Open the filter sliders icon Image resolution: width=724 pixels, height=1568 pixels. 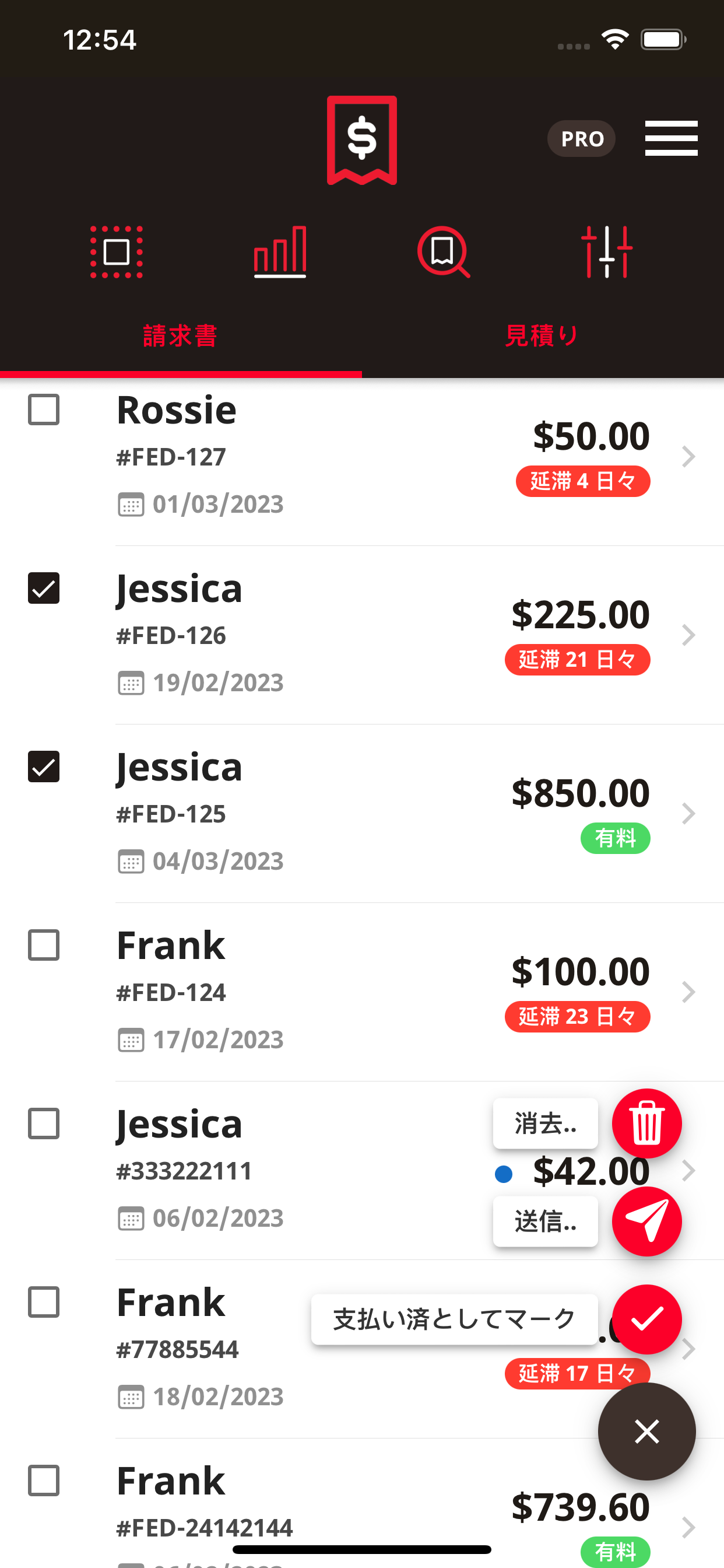pos(607,252)
